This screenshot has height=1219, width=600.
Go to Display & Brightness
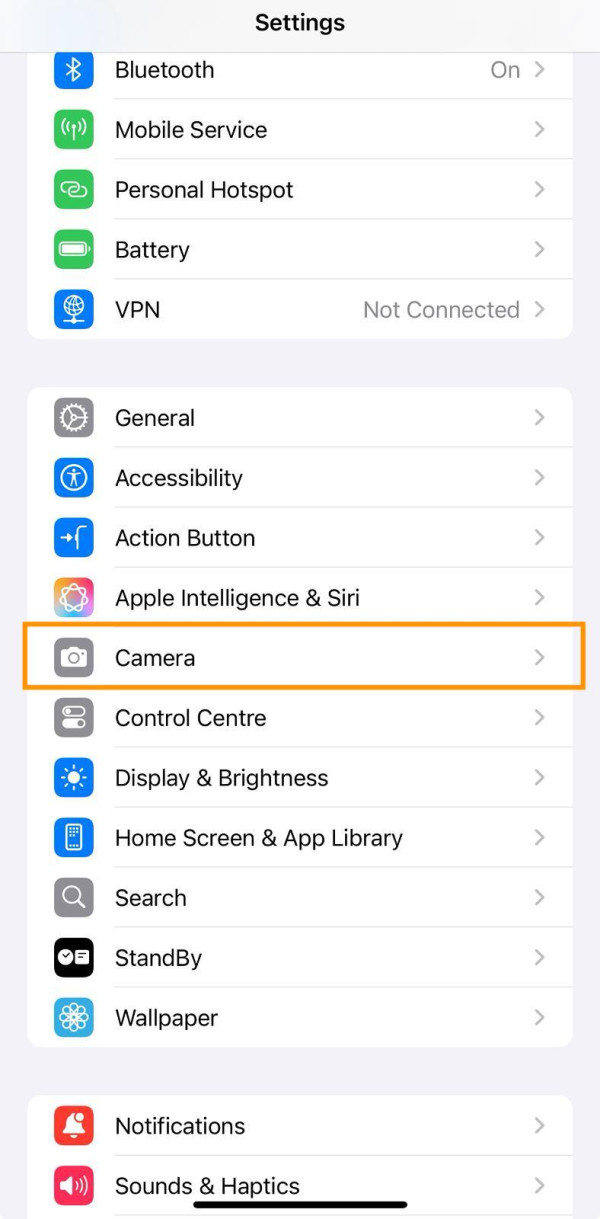300,778
